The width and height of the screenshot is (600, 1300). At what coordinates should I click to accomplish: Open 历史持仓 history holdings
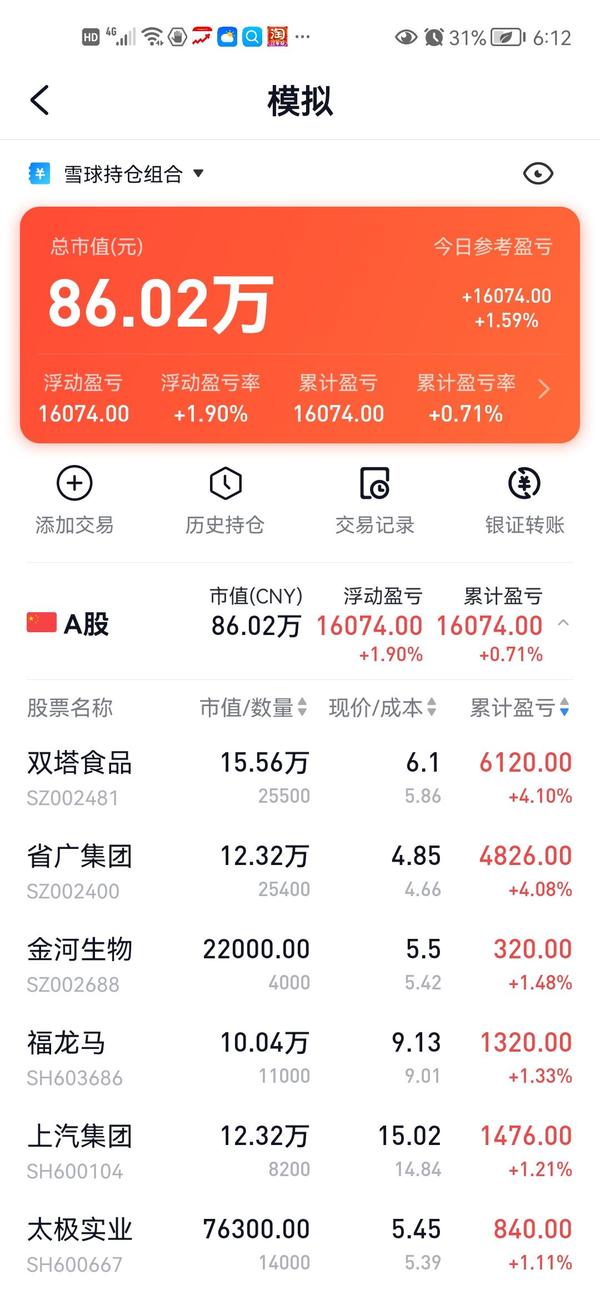225,500
